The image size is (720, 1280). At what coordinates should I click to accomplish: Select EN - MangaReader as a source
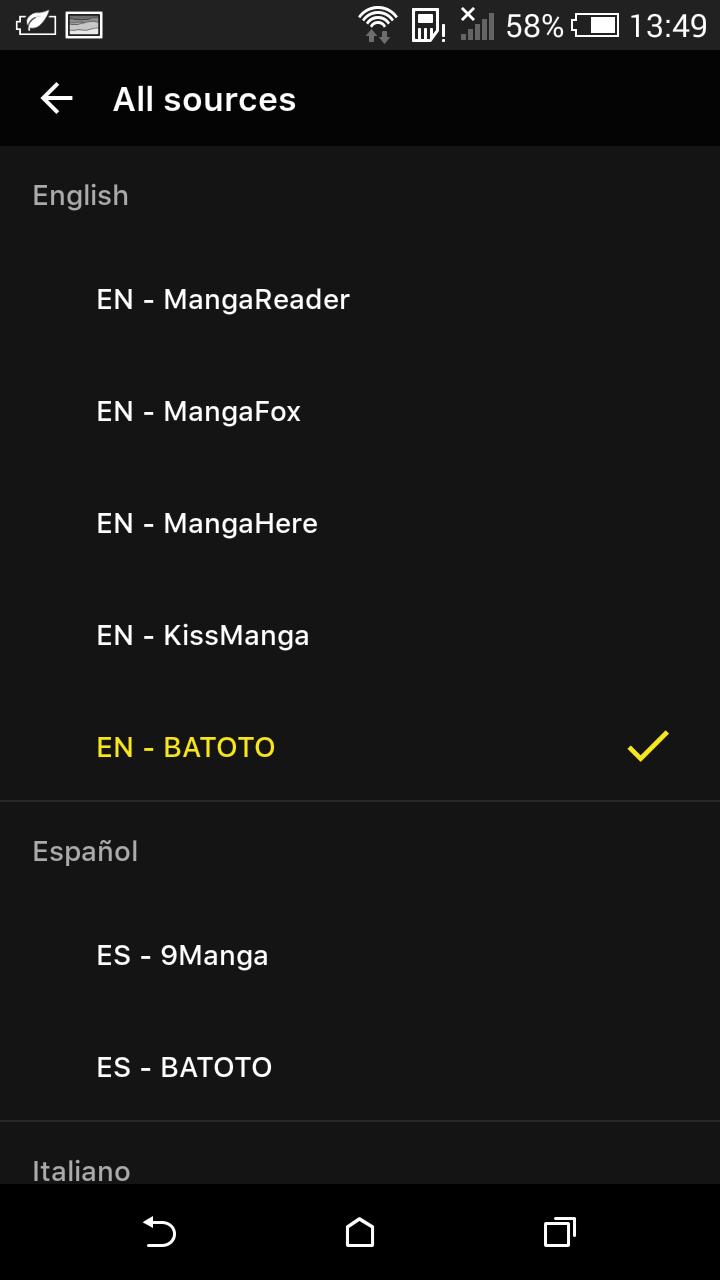[223, 299]
